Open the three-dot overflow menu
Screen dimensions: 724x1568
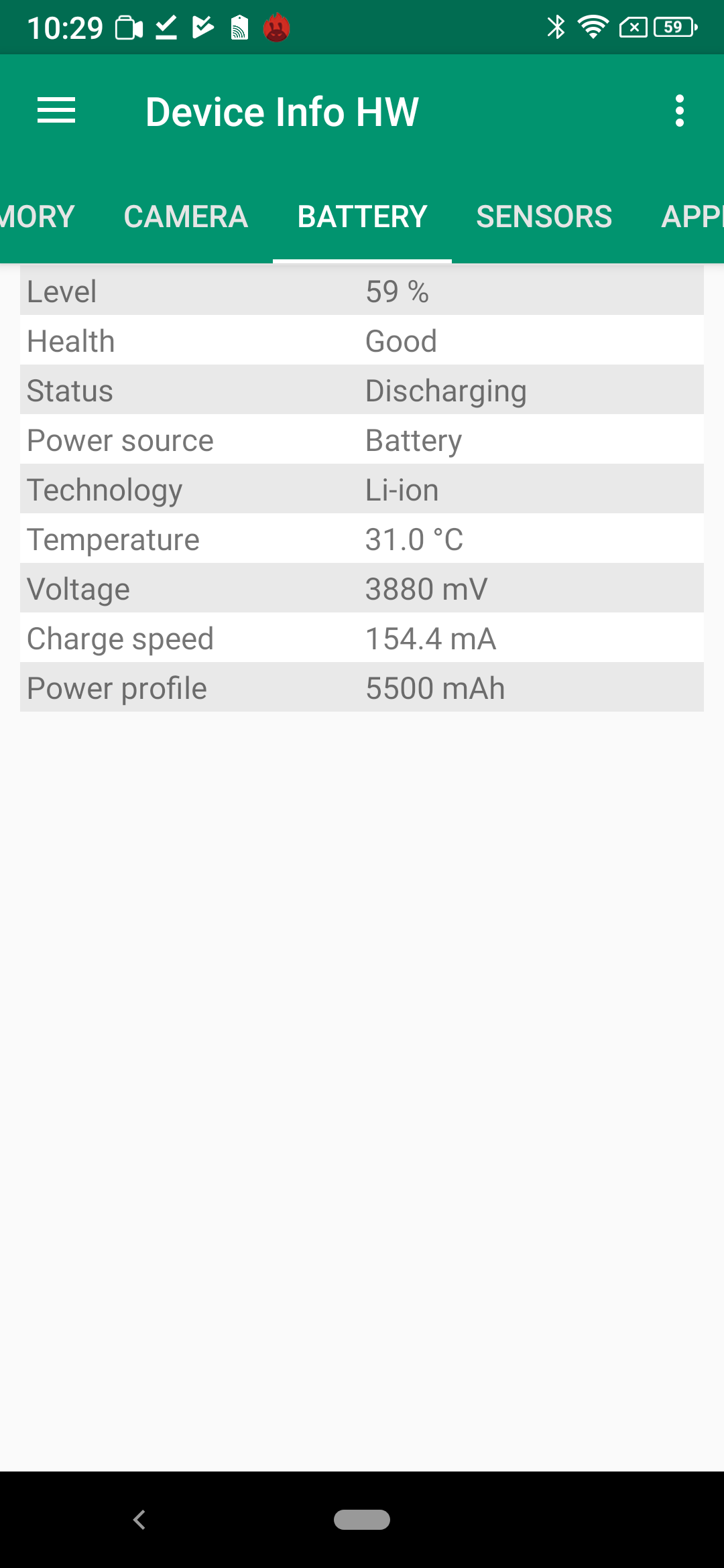click(x=679, y=111)
